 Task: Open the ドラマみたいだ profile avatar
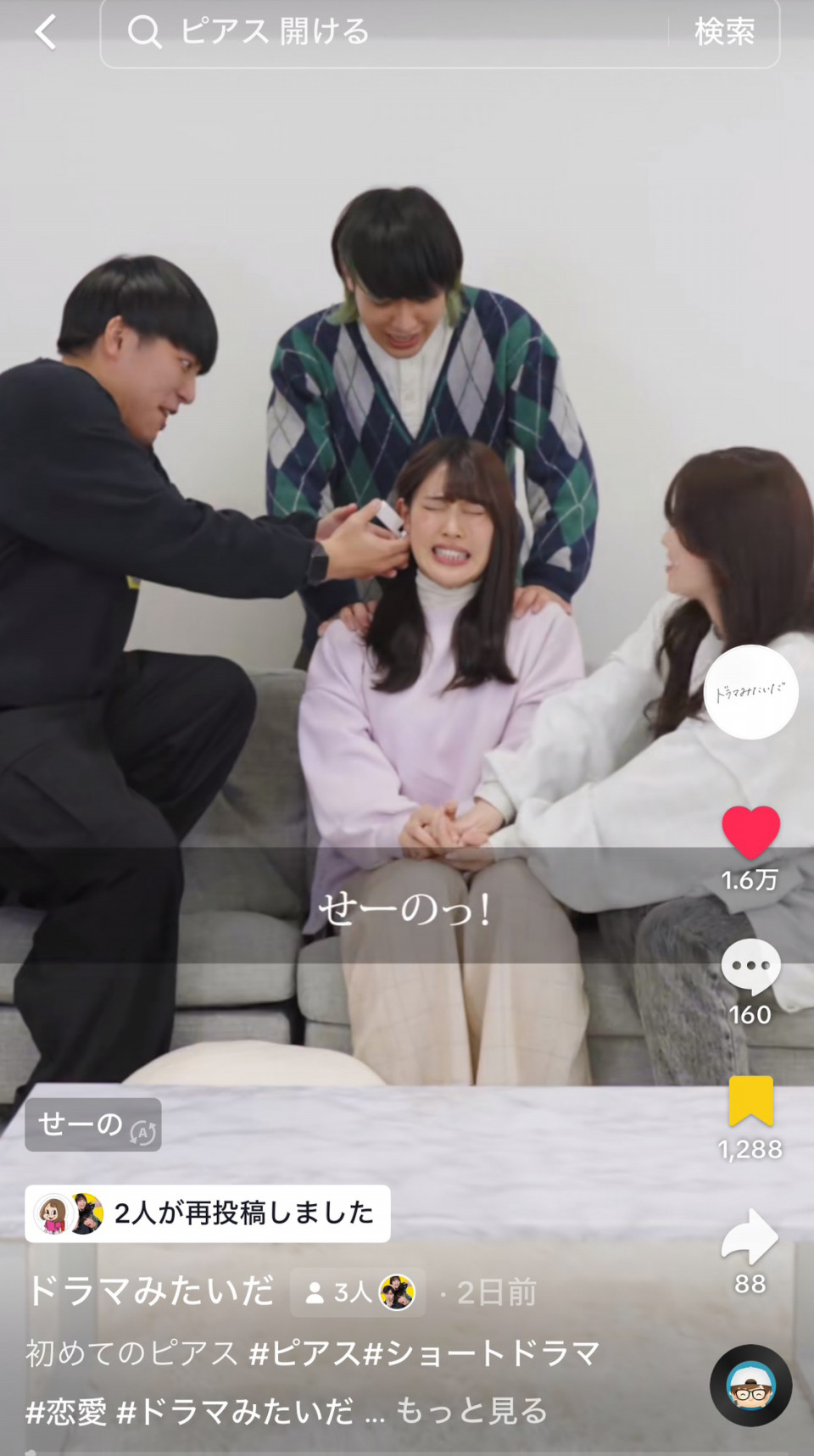coord(750,692)
